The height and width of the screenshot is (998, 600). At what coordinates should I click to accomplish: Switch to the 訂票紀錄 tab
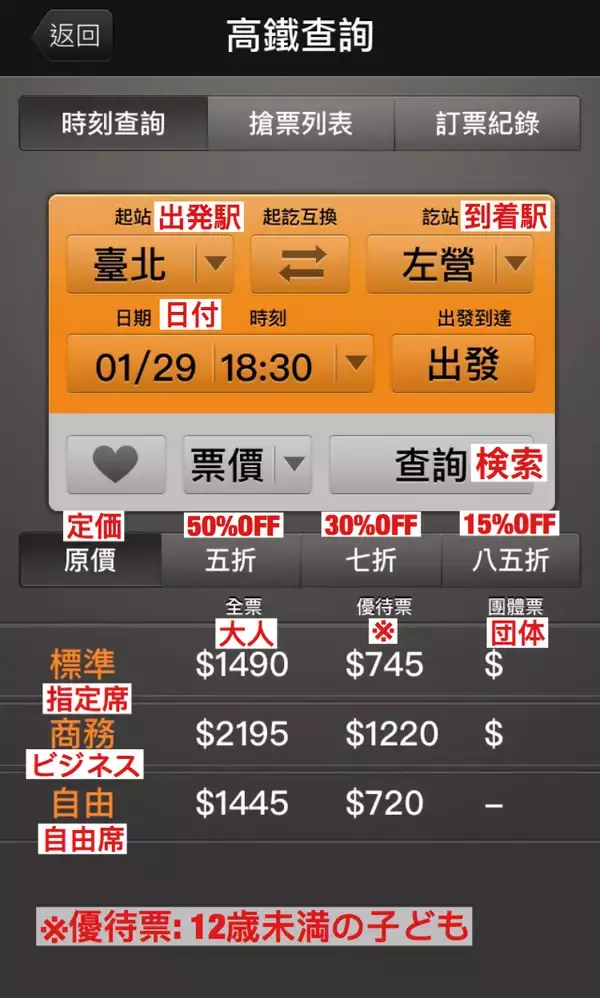tap(487, 123)
